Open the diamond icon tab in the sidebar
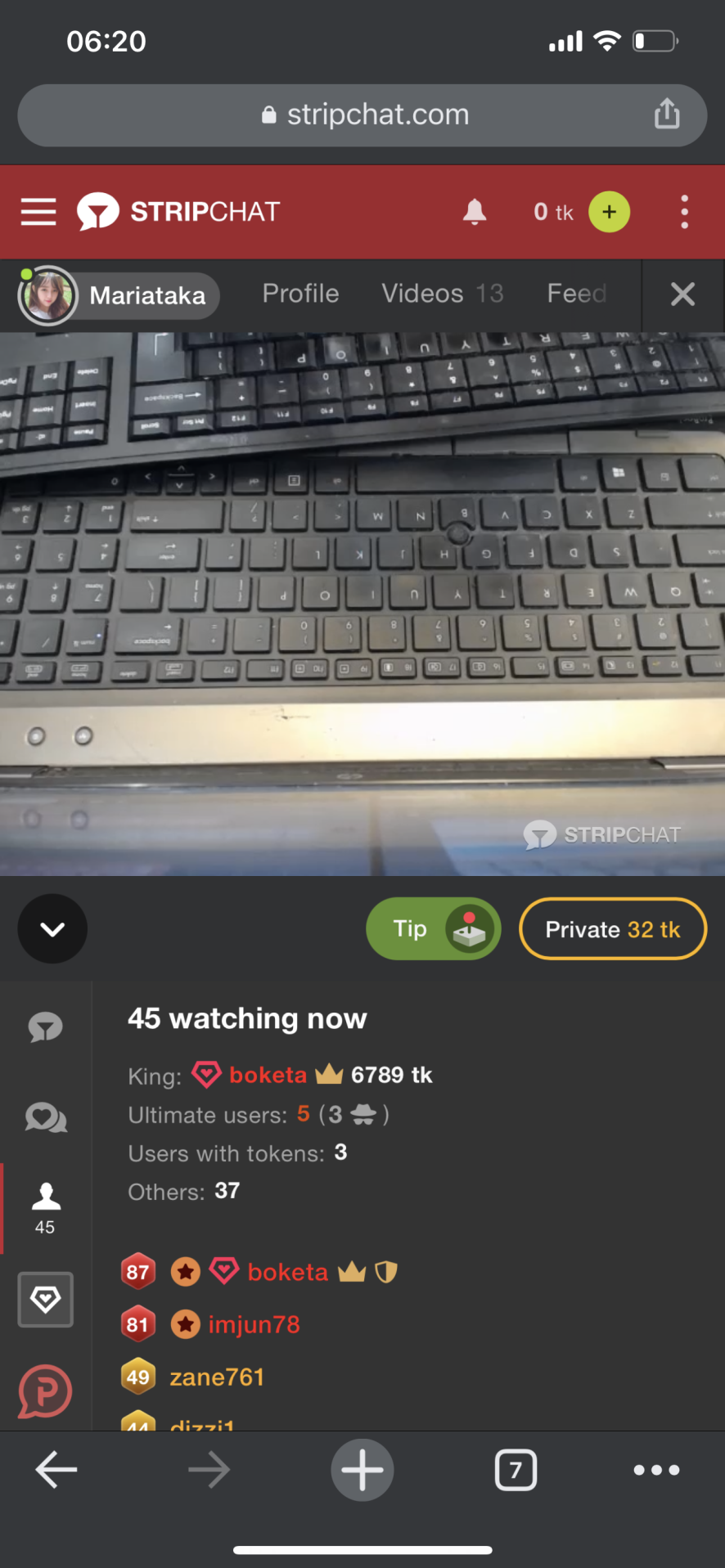 [x=46, y=1299]
